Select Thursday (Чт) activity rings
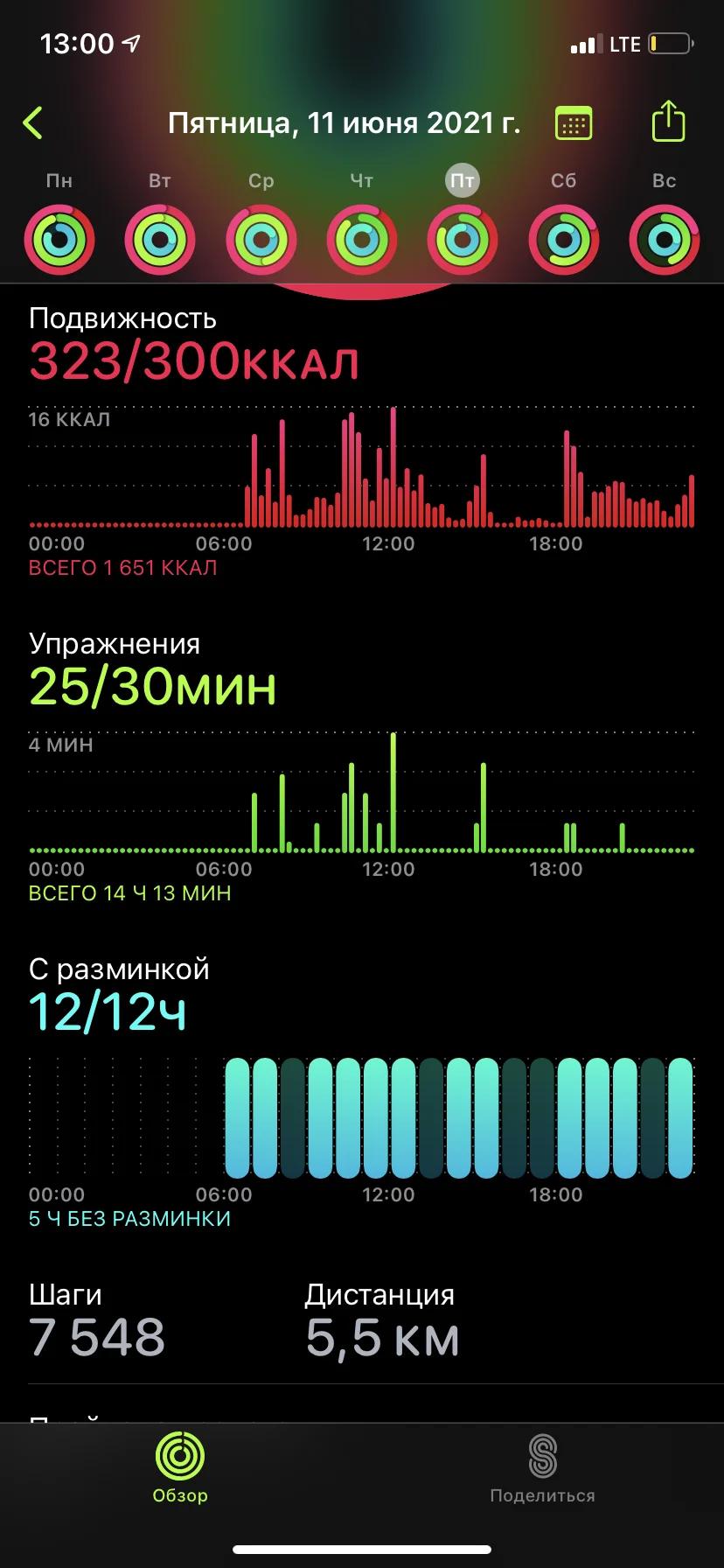724x1568 pixels. (362, 239)
